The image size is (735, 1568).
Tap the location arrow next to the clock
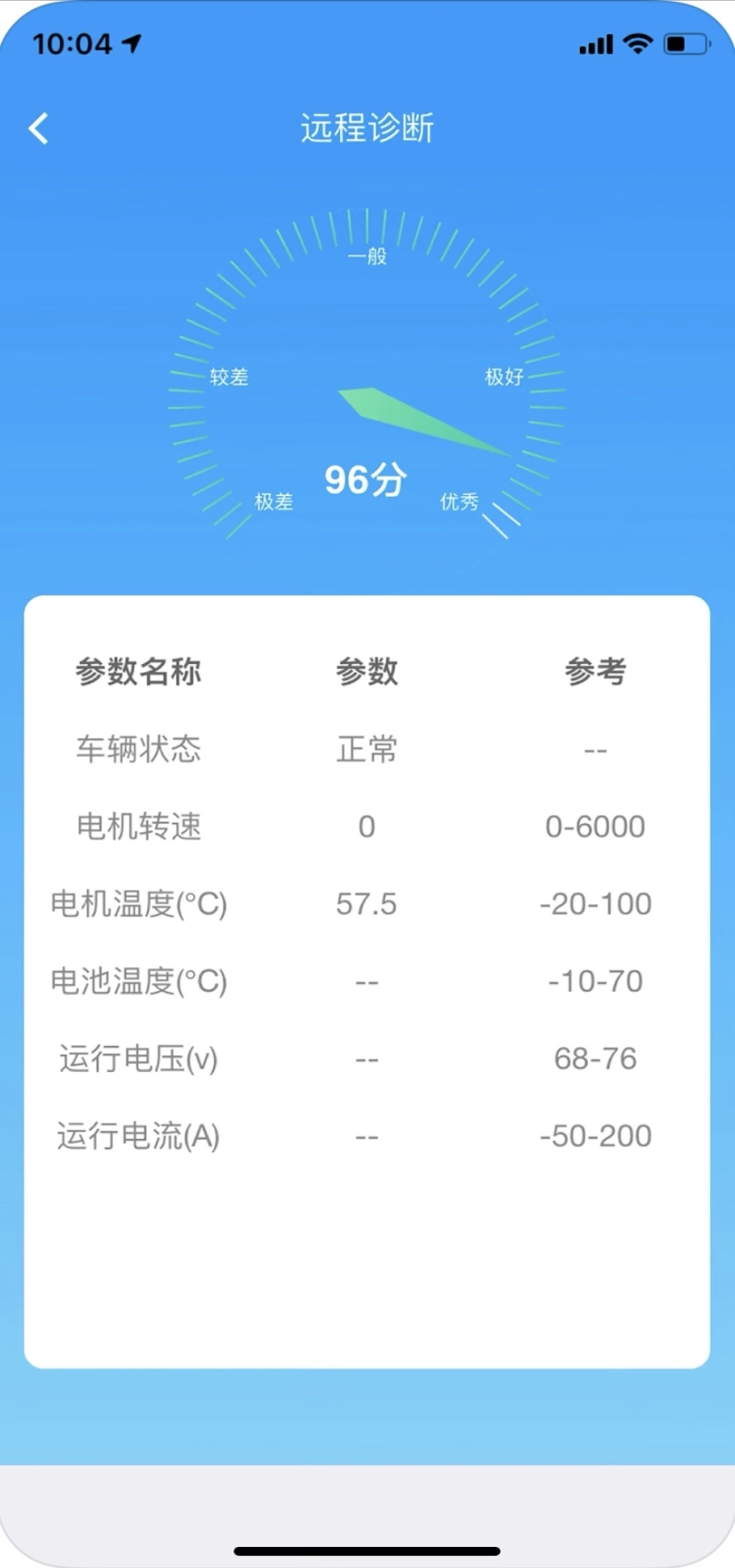tap(131, 42)
